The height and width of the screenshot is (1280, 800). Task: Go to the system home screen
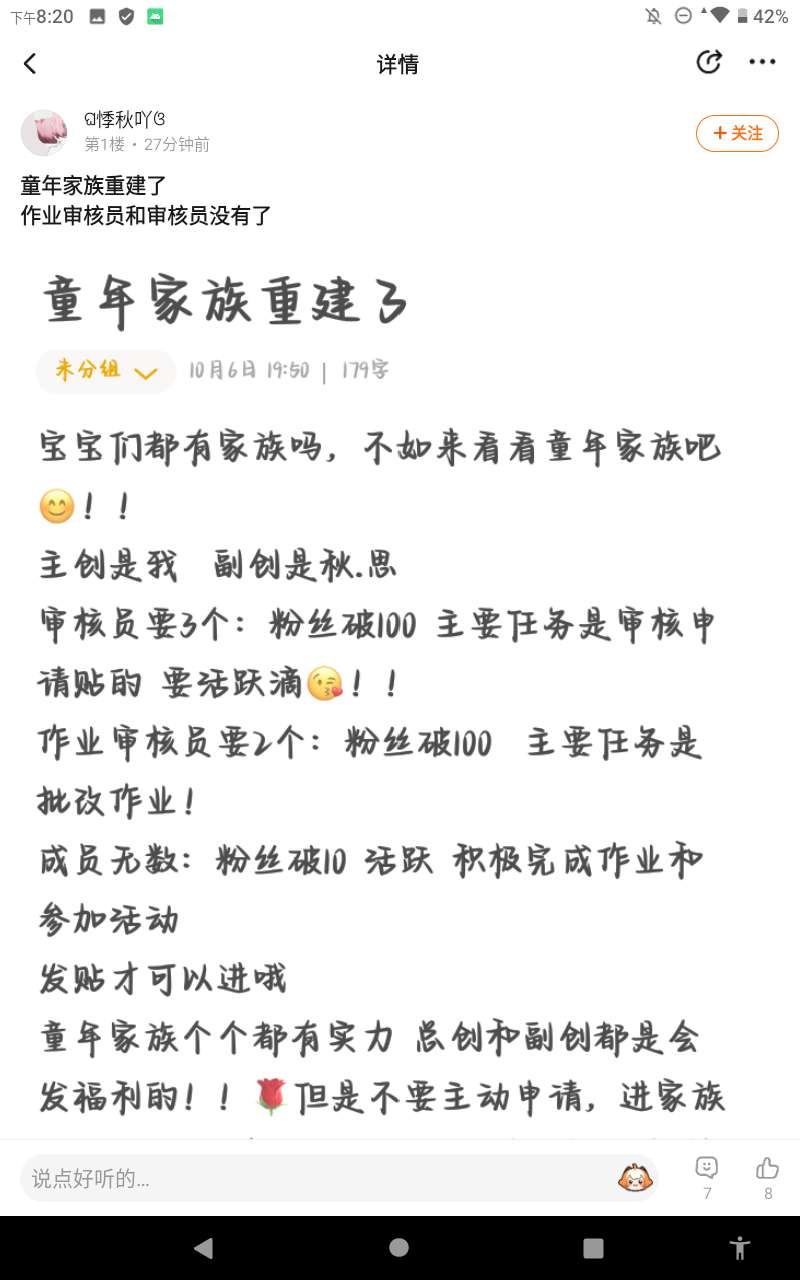(399, 1247)
